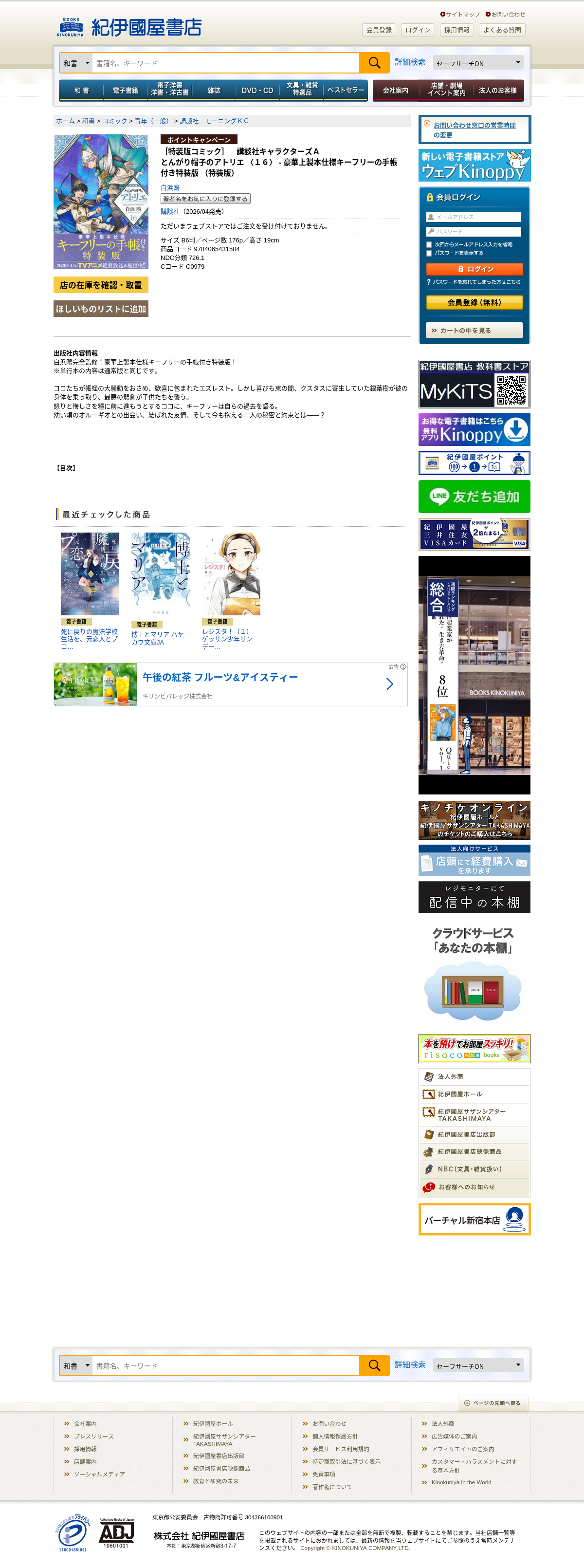The image size is (584, 1568).
Task: Focus the top book title keyword field
Action: [x=225, y=63]
